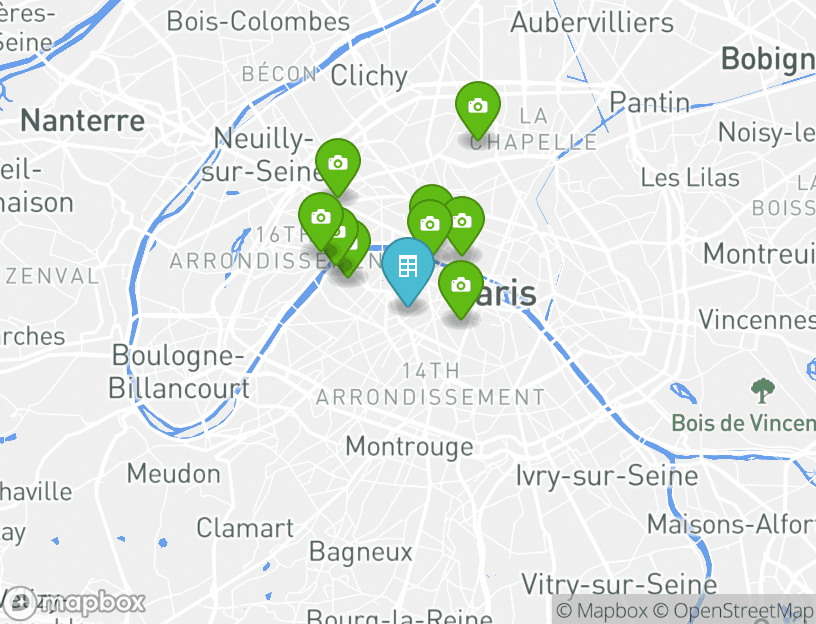Open the camera marker near La Chapelle
Image resolution: width=816 pixels, height=624 pixels.
coord(478,106)
